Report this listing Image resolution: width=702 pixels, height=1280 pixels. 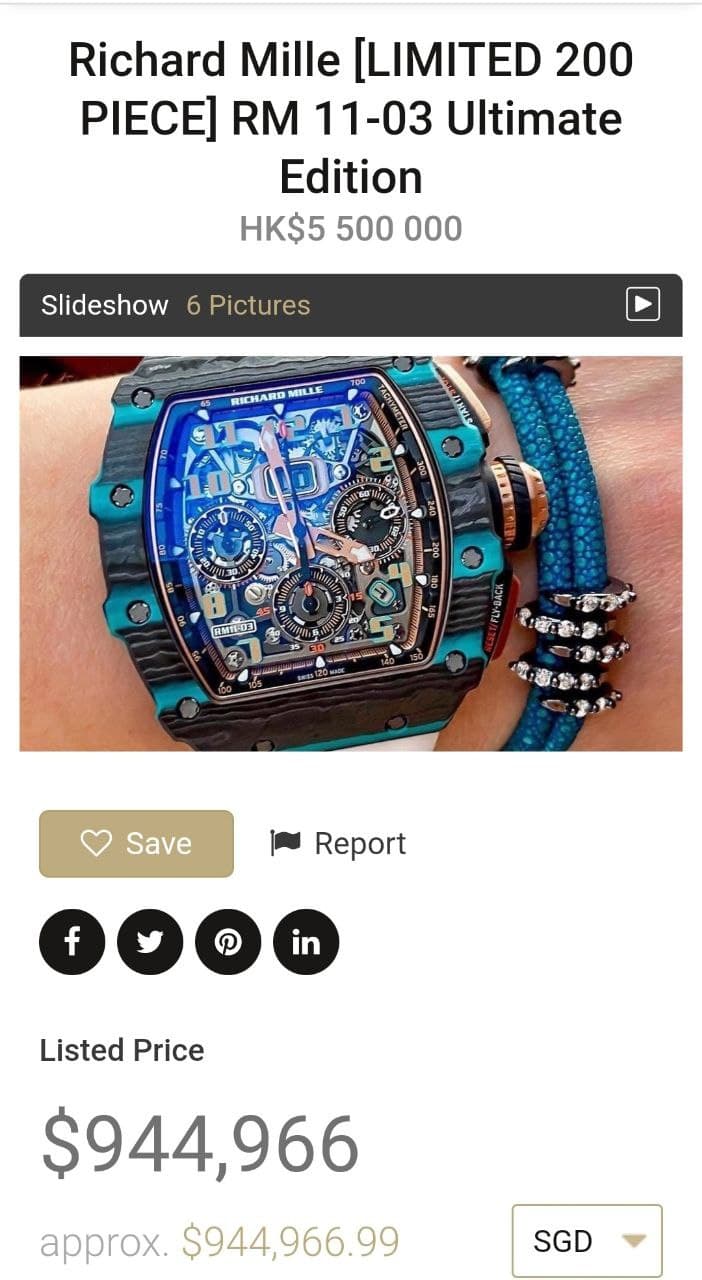[339, 843]
